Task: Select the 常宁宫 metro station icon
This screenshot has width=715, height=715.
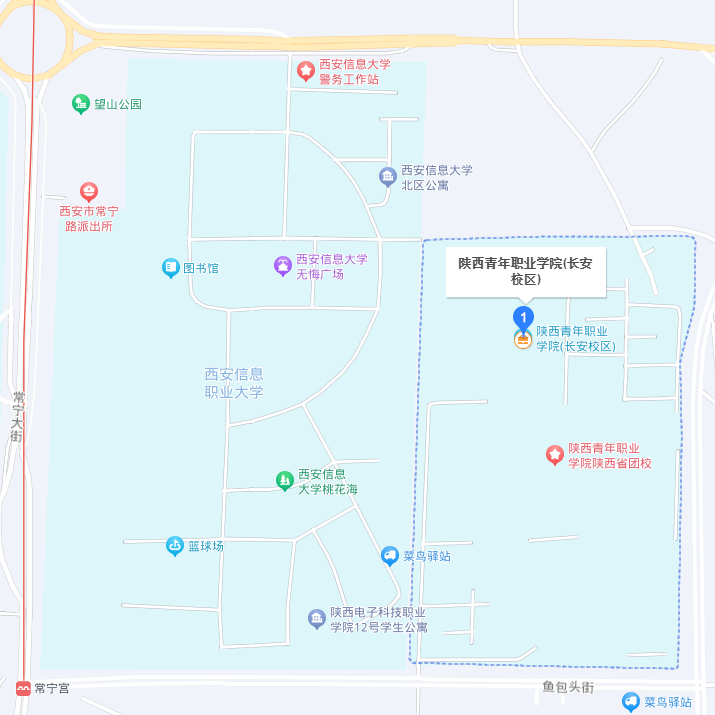Action: 21,688
